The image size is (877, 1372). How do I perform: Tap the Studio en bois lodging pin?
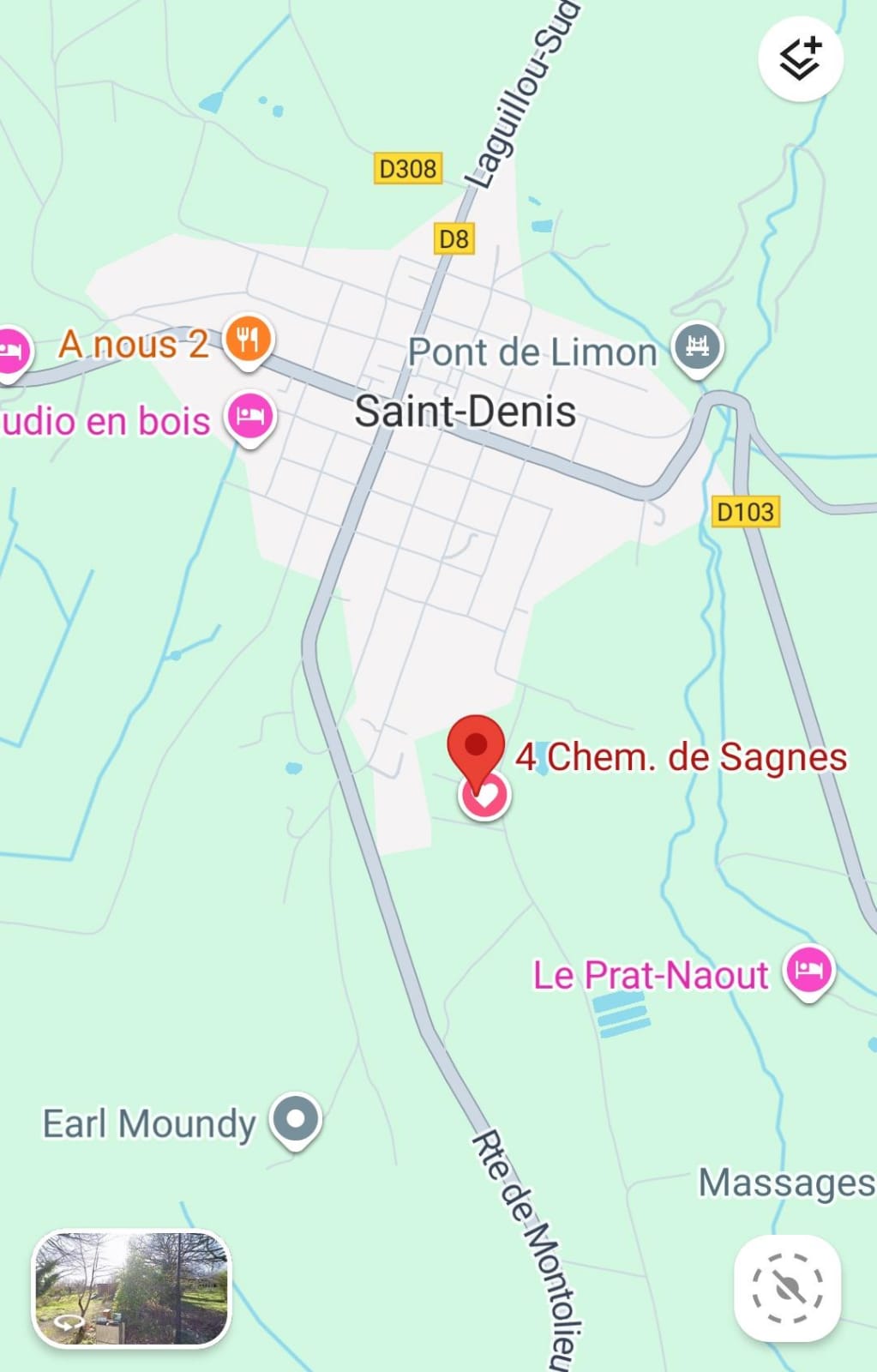(x=250, y=418)
